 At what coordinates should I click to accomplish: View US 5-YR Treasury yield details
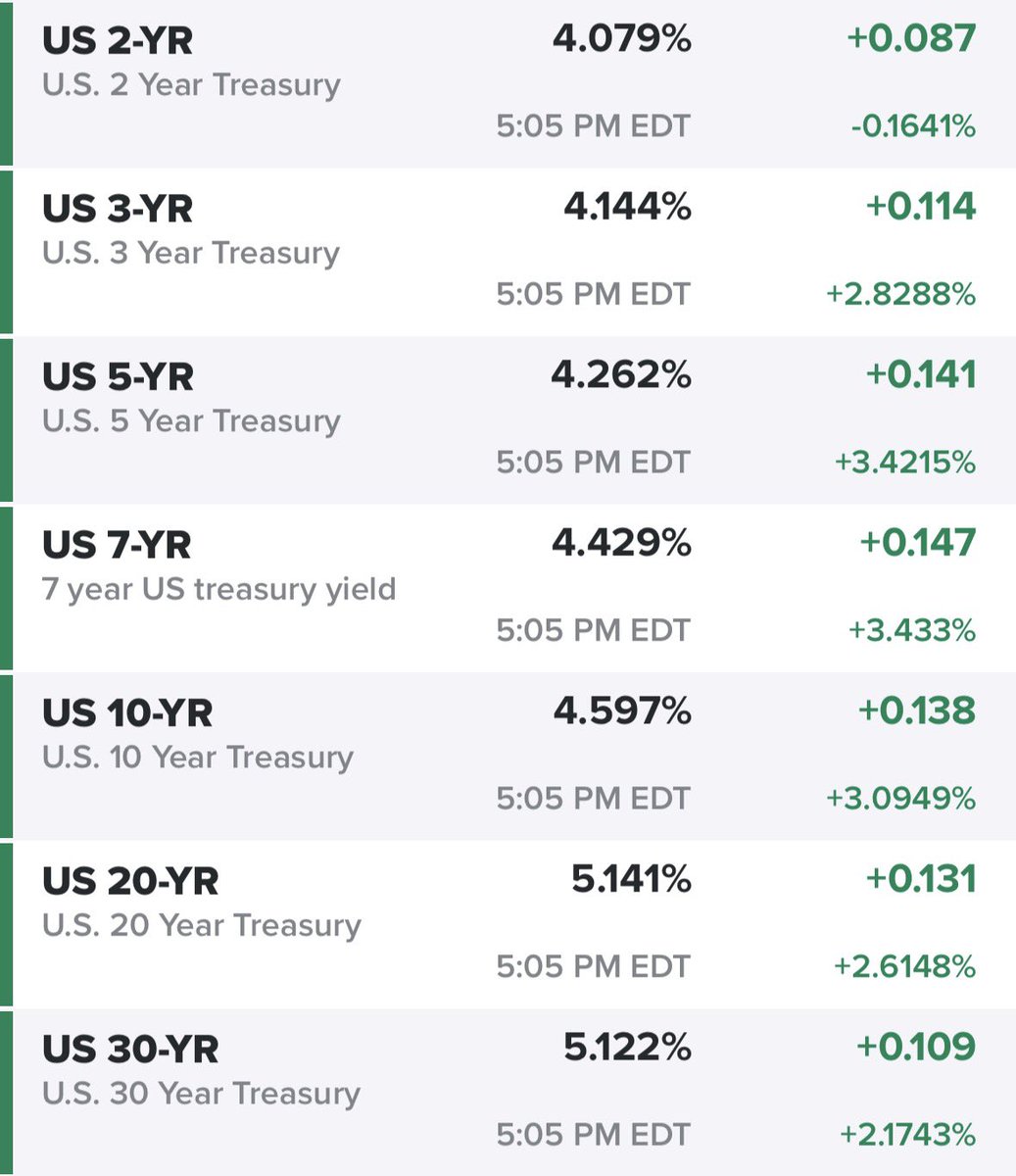click(508, 420)
